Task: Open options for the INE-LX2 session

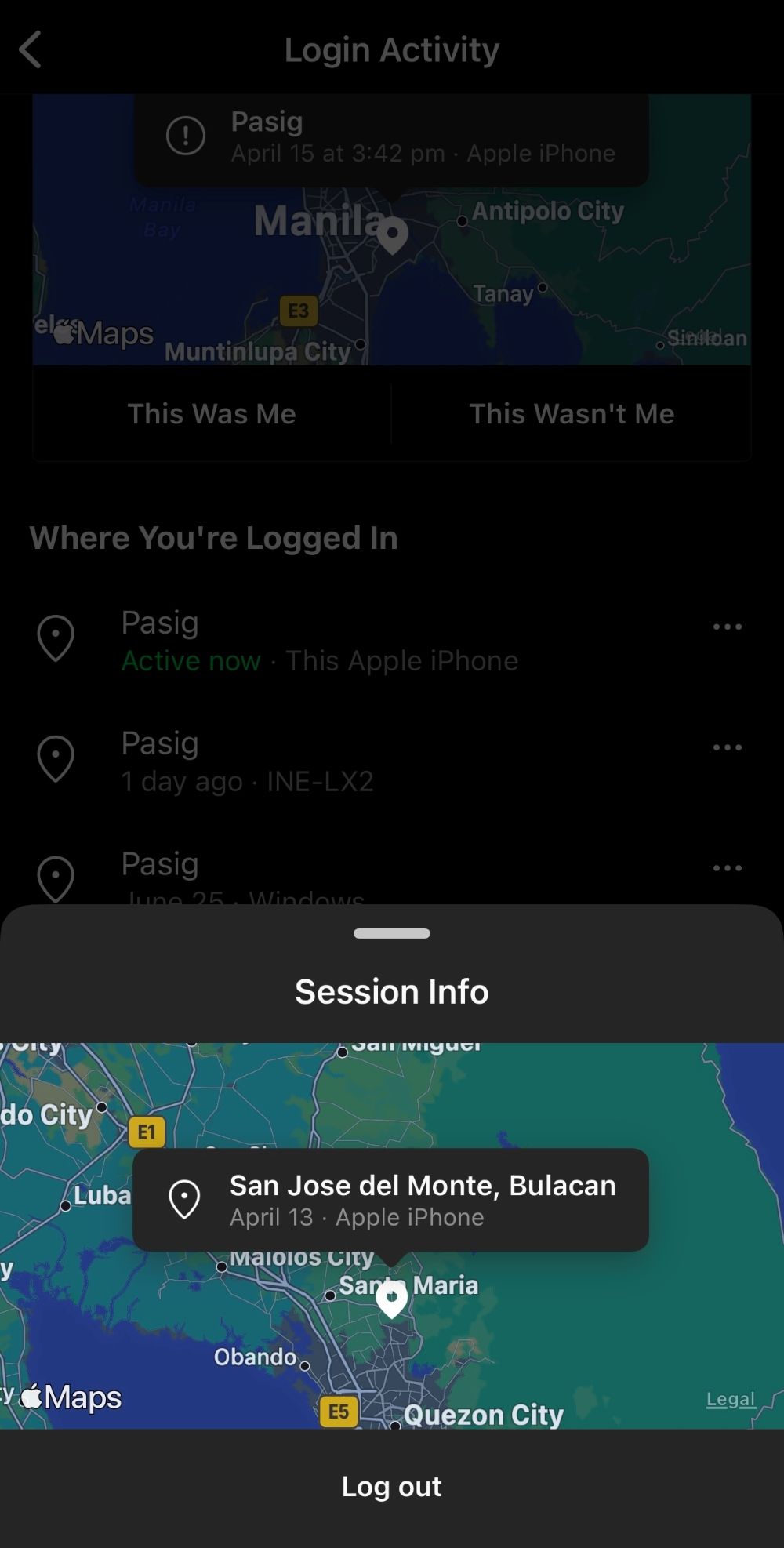Action: coord(728,747)
